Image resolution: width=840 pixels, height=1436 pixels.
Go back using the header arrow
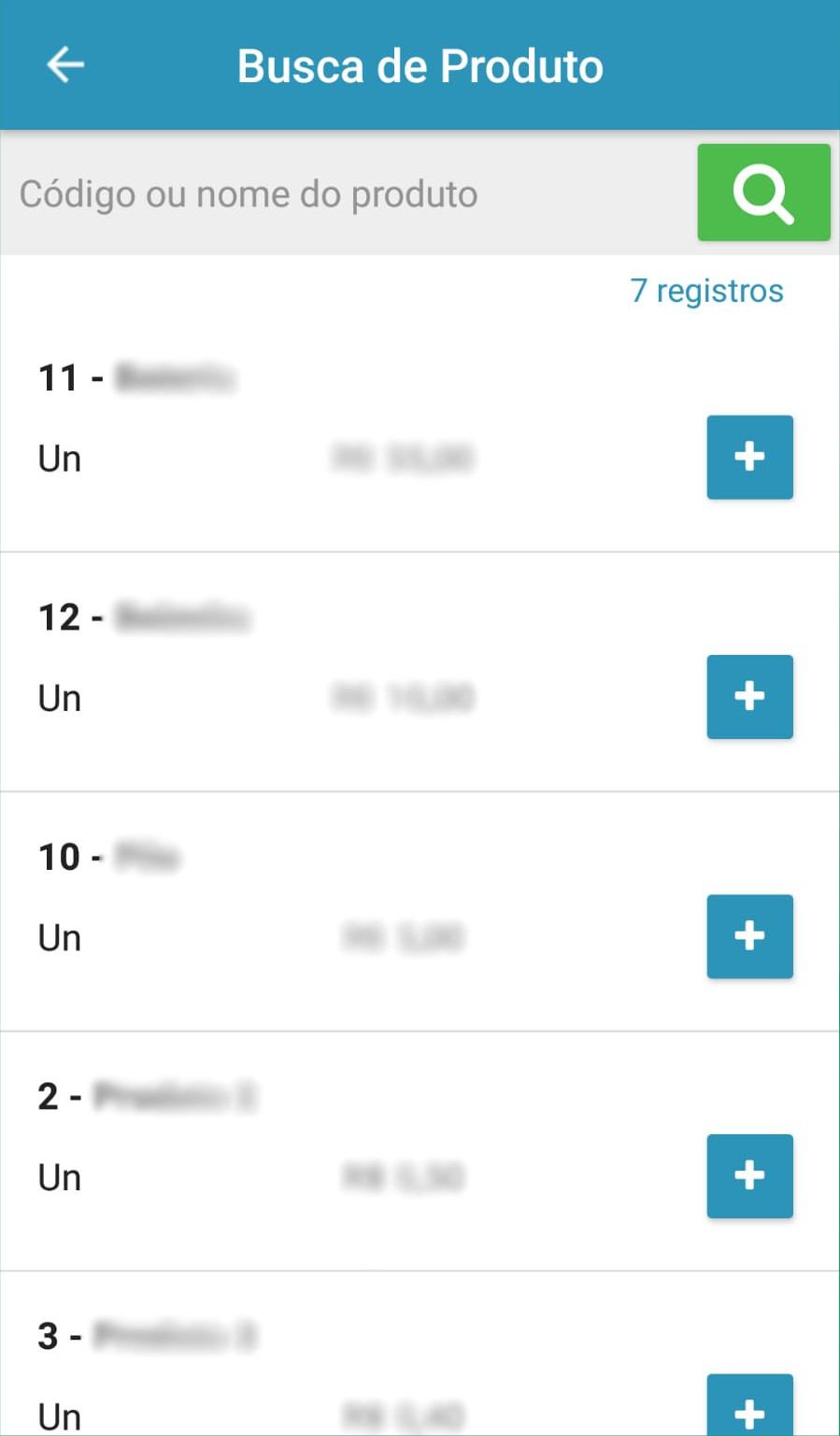coord(65,65)
